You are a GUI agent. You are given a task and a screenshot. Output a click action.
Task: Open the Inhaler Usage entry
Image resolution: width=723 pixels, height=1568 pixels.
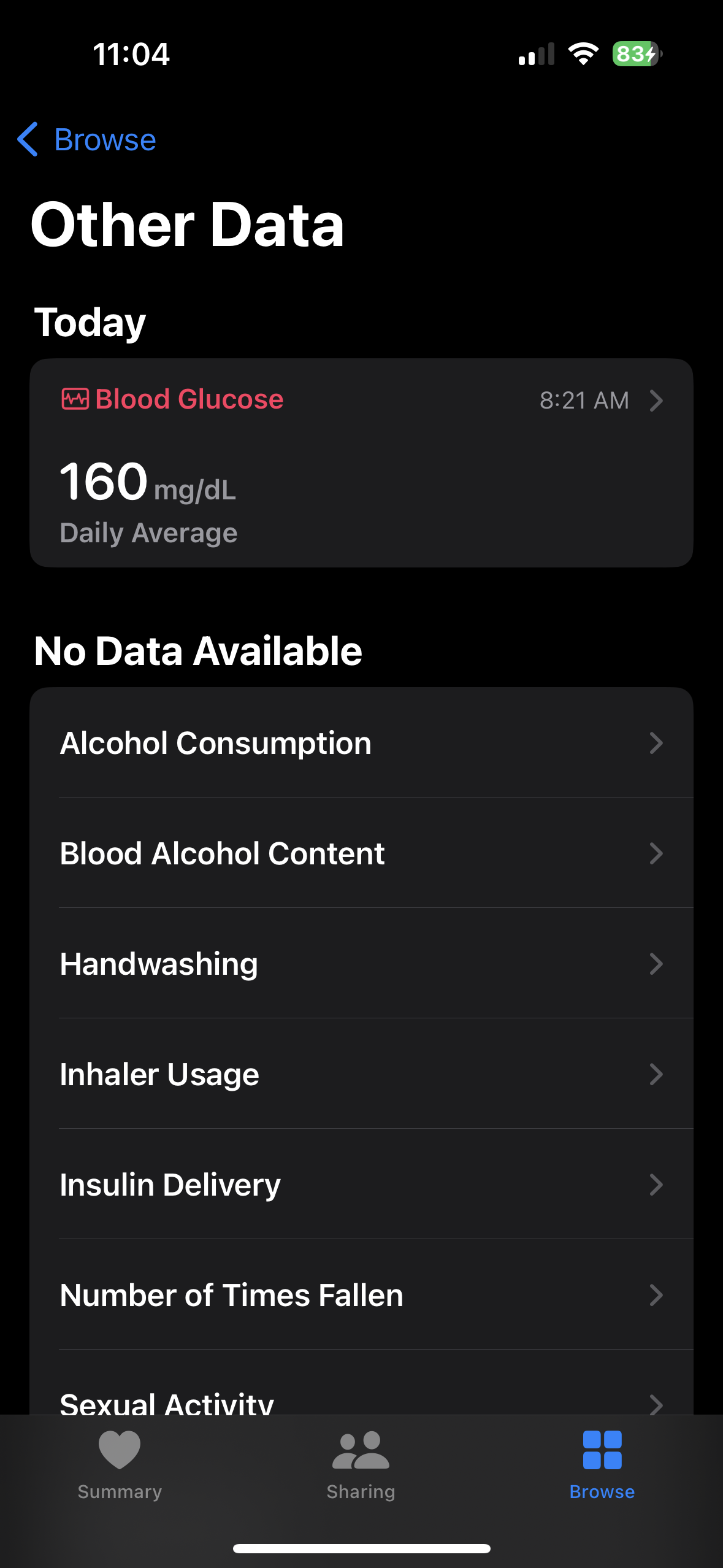(x=362, y=1074)
